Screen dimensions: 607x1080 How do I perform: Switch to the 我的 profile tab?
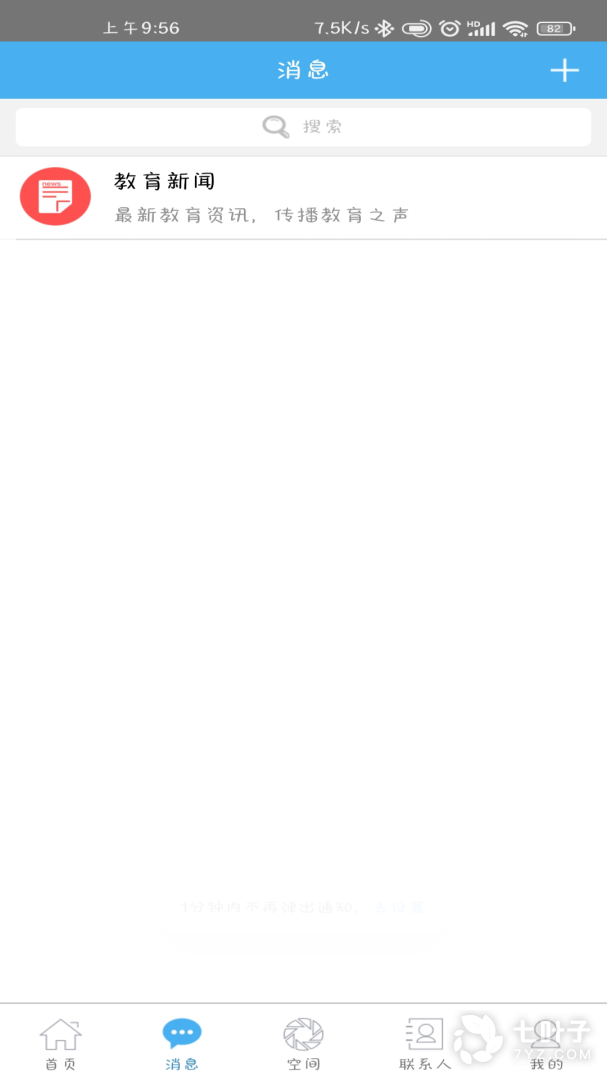click(x=546, y=1043)
